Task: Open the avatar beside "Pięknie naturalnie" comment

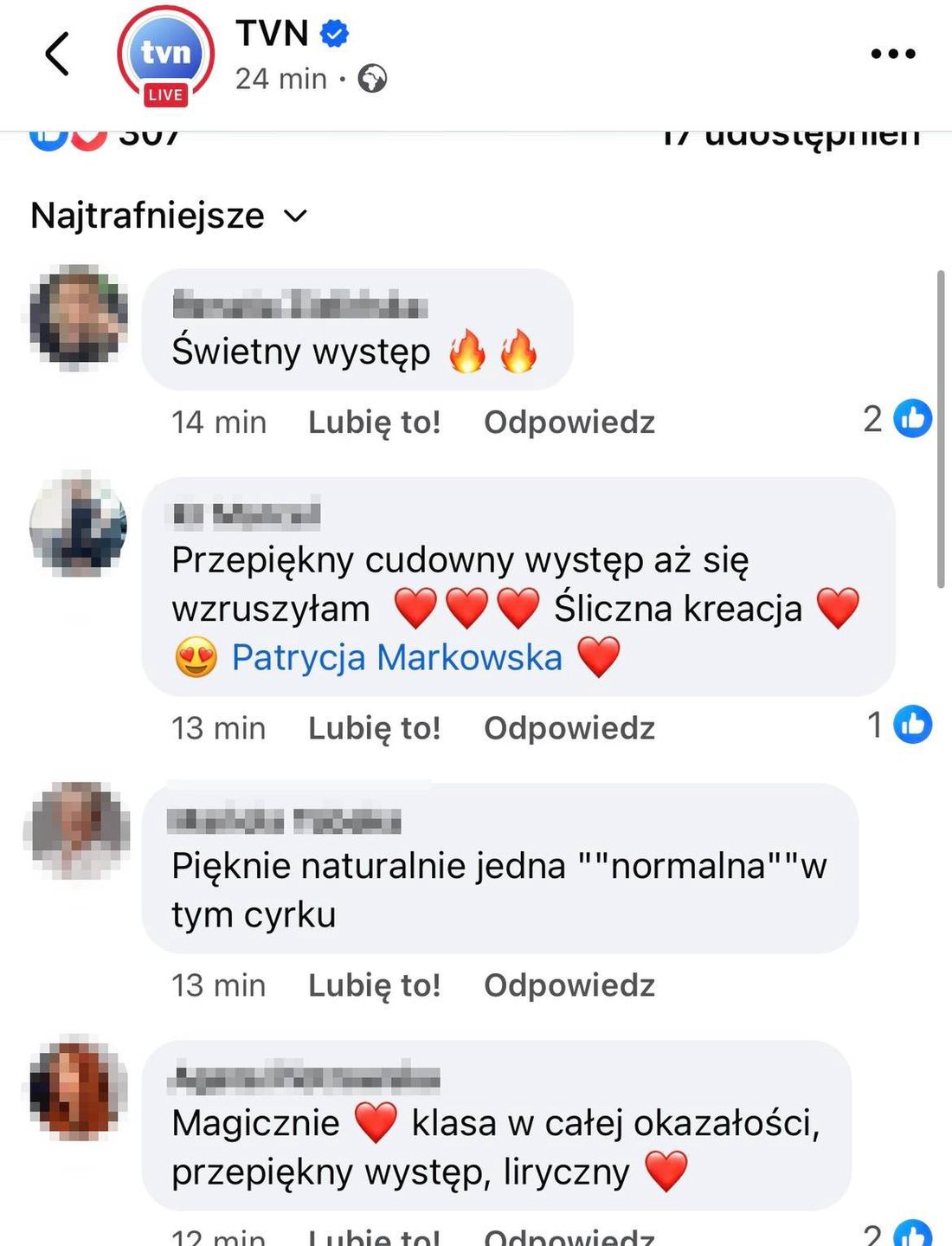Action: 79,830
